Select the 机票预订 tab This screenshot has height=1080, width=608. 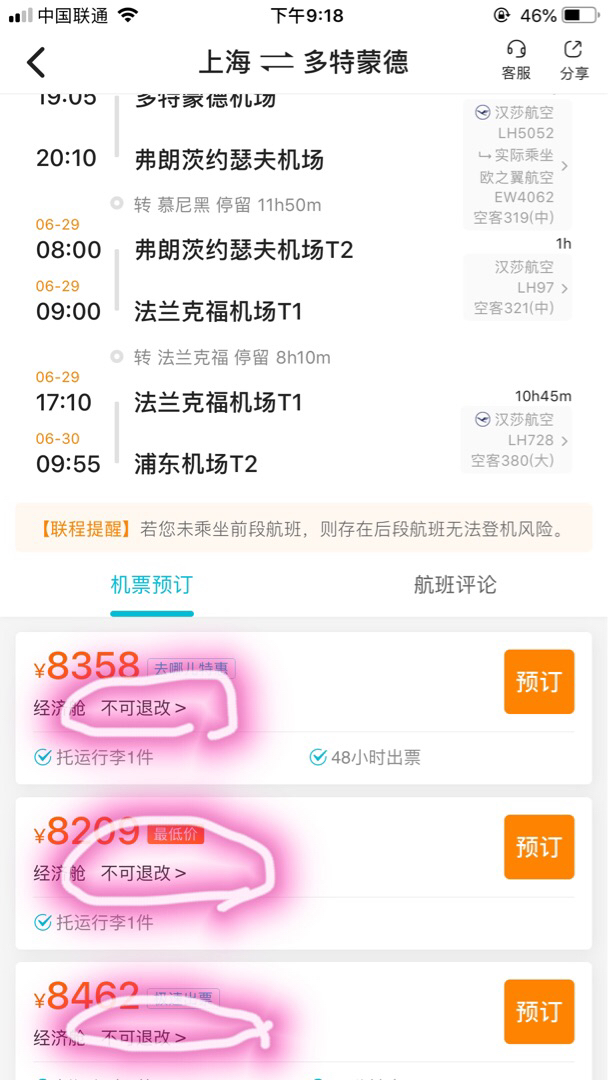[151, 585]
